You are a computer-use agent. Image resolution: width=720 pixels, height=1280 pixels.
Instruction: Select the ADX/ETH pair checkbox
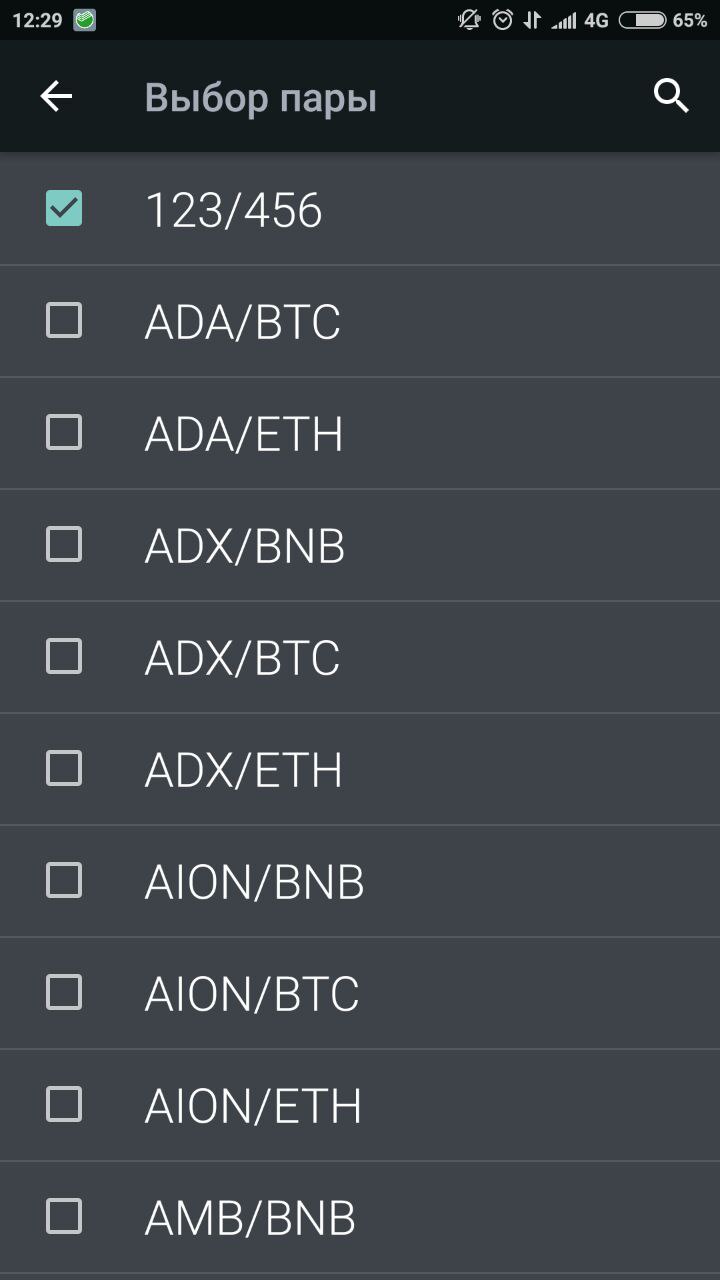pos(64,769)
